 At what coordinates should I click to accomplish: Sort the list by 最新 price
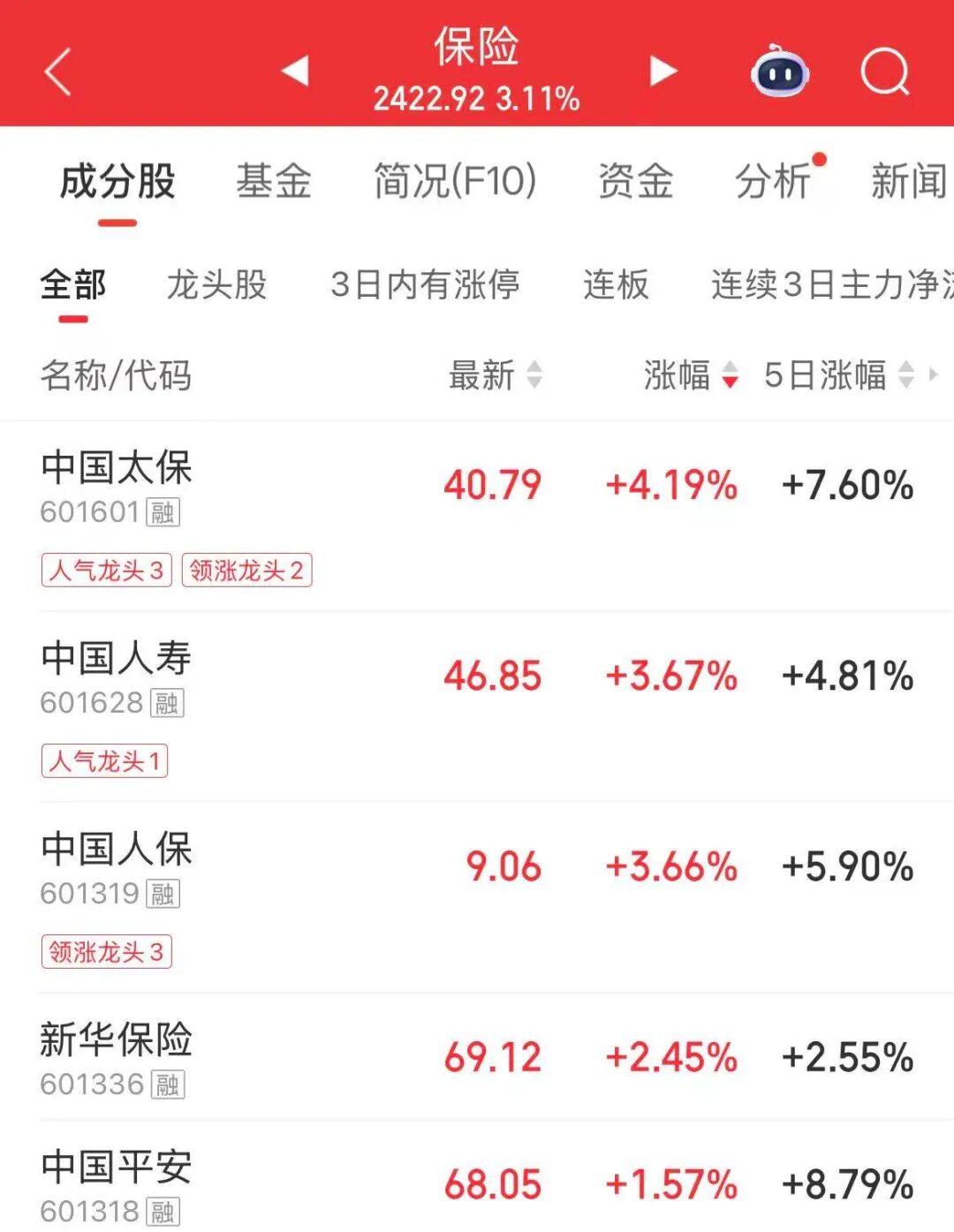click(x=495, y=375)
